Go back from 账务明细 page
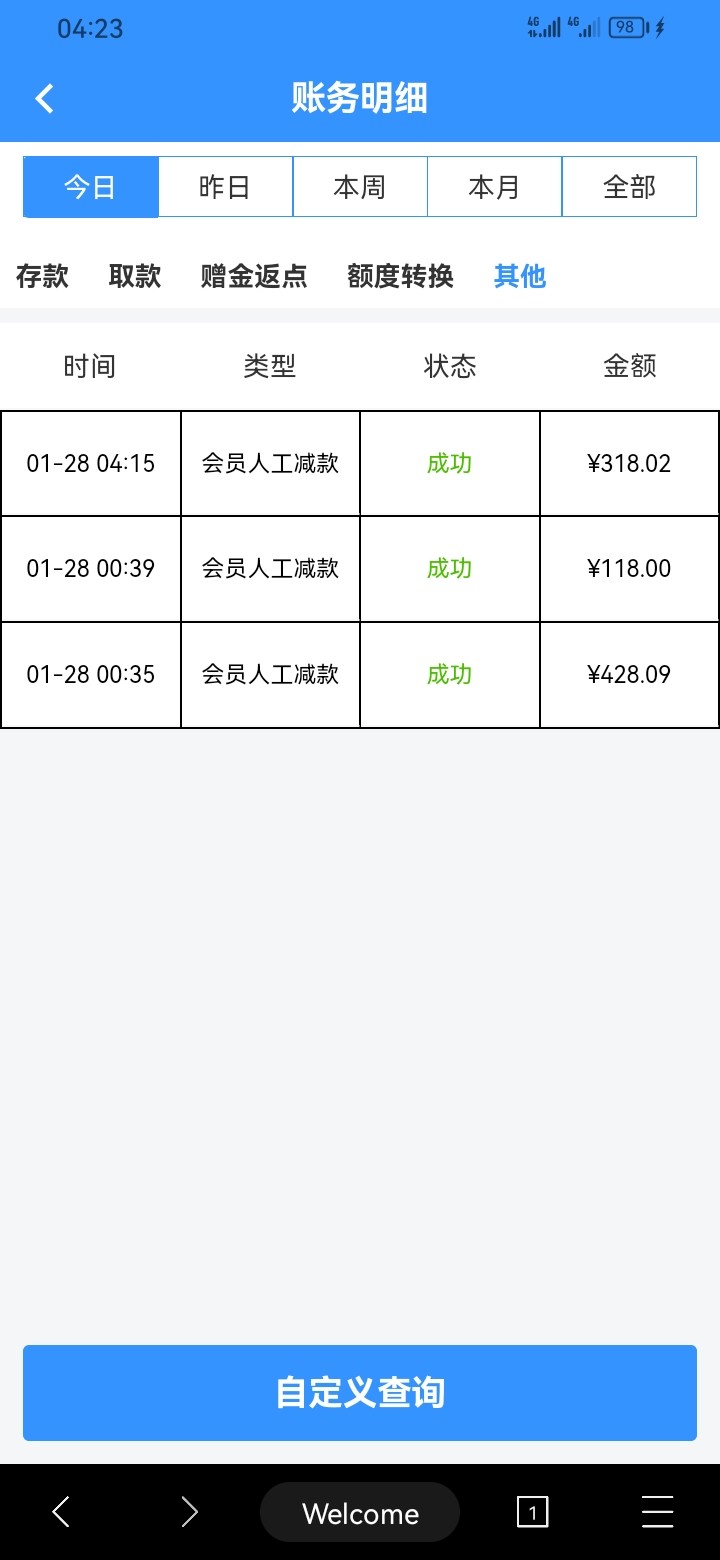Image resolution: width=720 pixels, height=1560 pixels. click(x=45, y=99)
